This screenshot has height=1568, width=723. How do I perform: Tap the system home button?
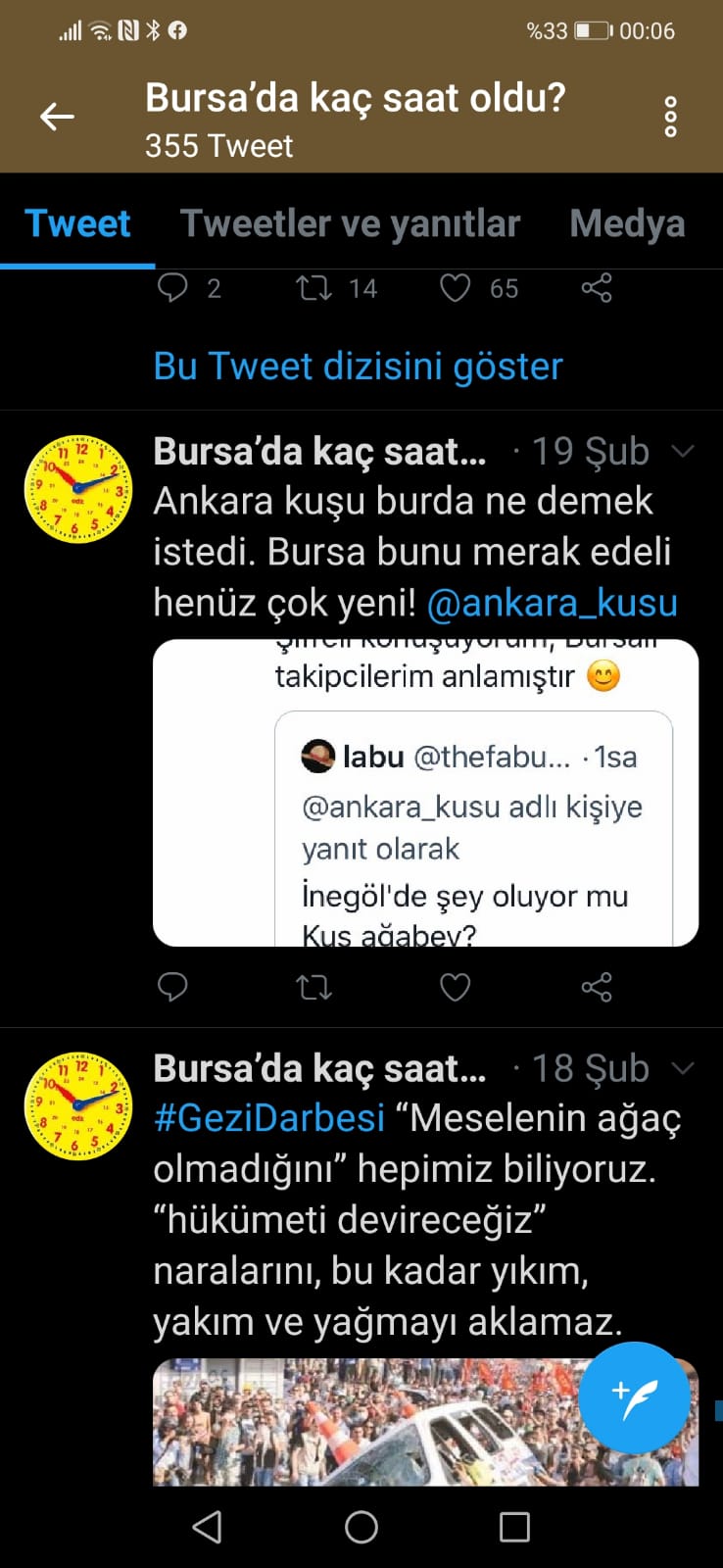[361, 1526]
